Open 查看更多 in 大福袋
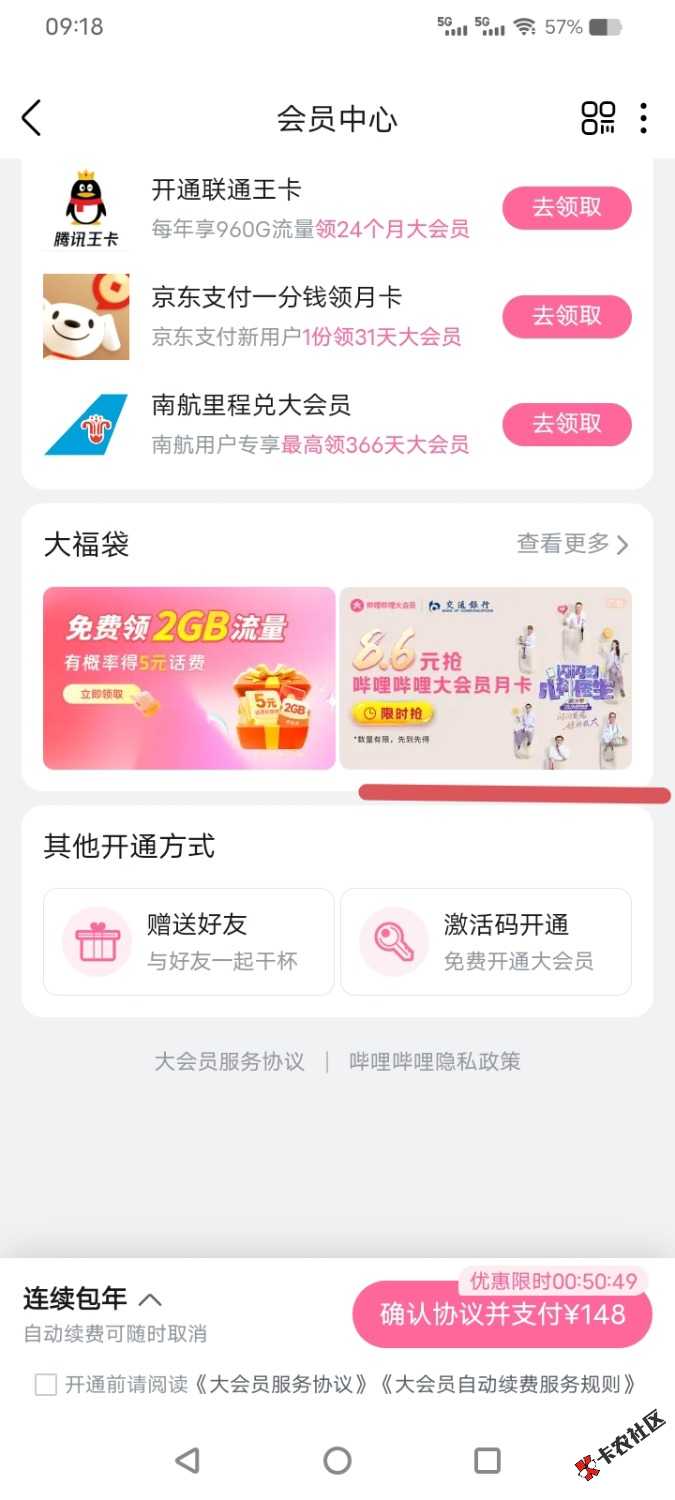This screenshot has height=1500, width=675. coord(572,544)
